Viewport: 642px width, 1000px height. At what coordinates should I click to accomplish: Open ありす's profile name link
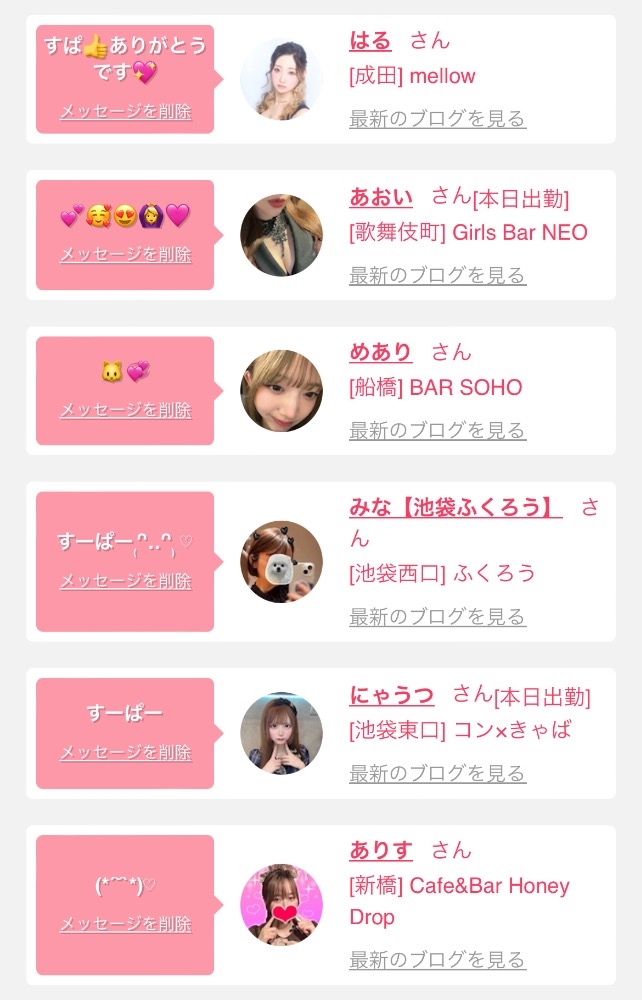(x=381, y=850)
